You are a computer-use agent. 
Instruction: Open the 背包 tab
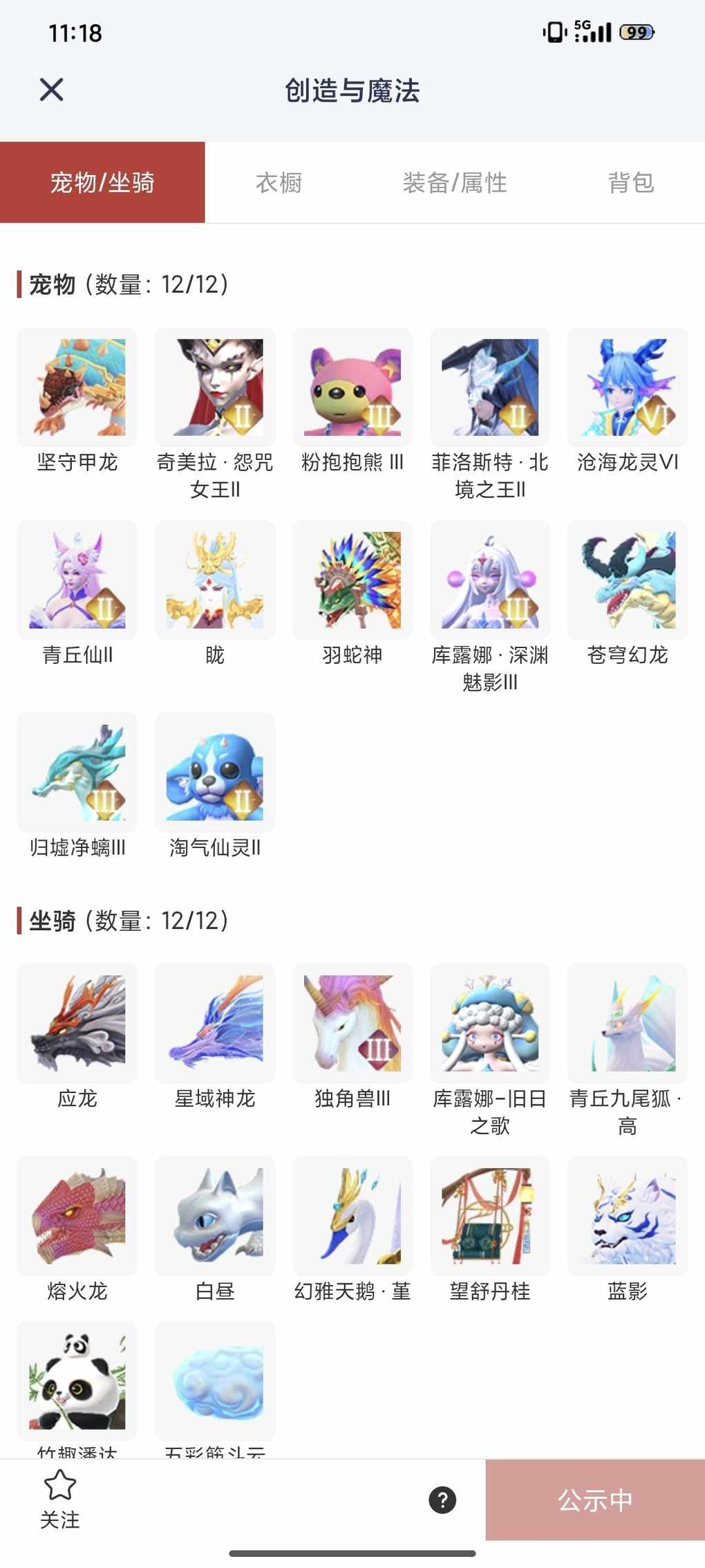coord(630,183)
